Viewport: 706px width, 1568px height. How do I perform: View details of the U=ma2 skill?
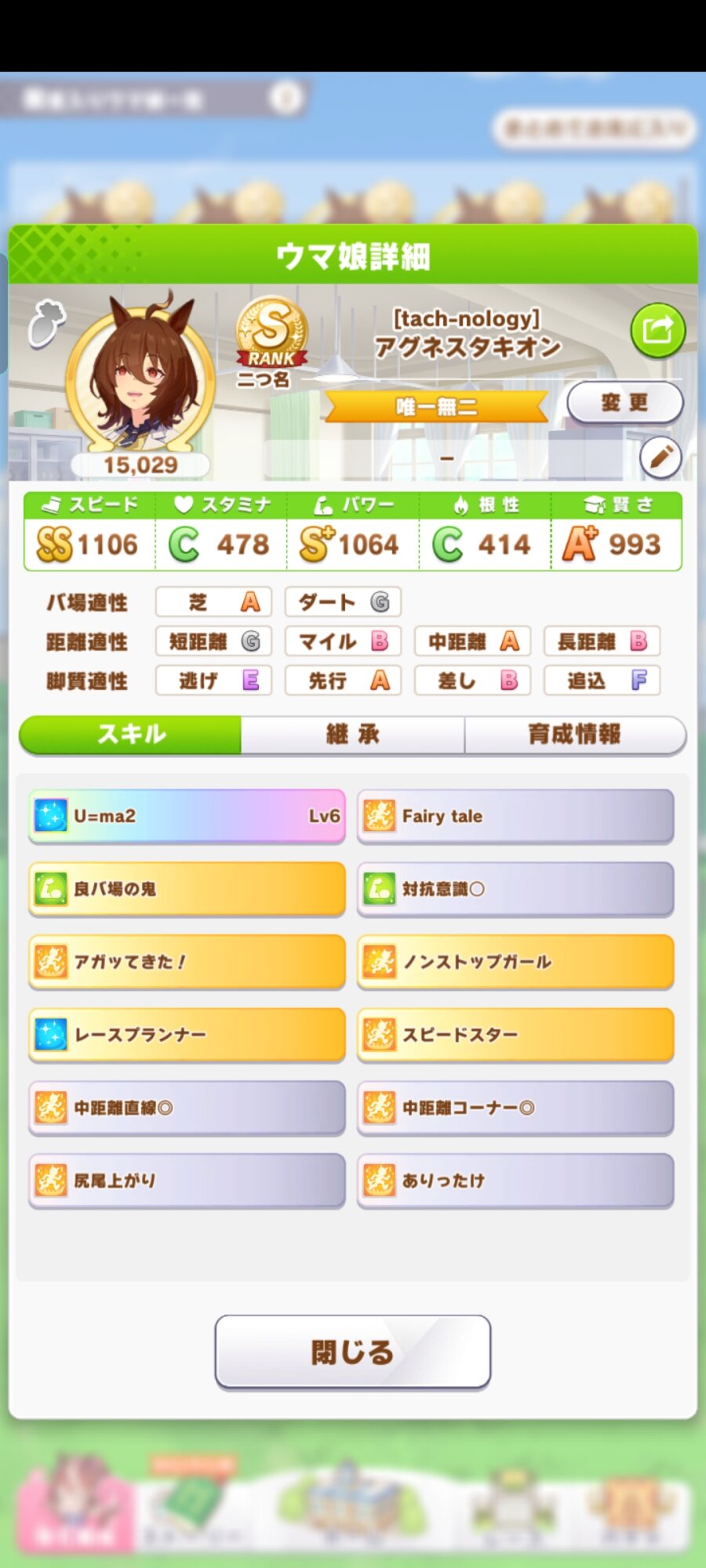pyautogui.click(x=187, y=816)
